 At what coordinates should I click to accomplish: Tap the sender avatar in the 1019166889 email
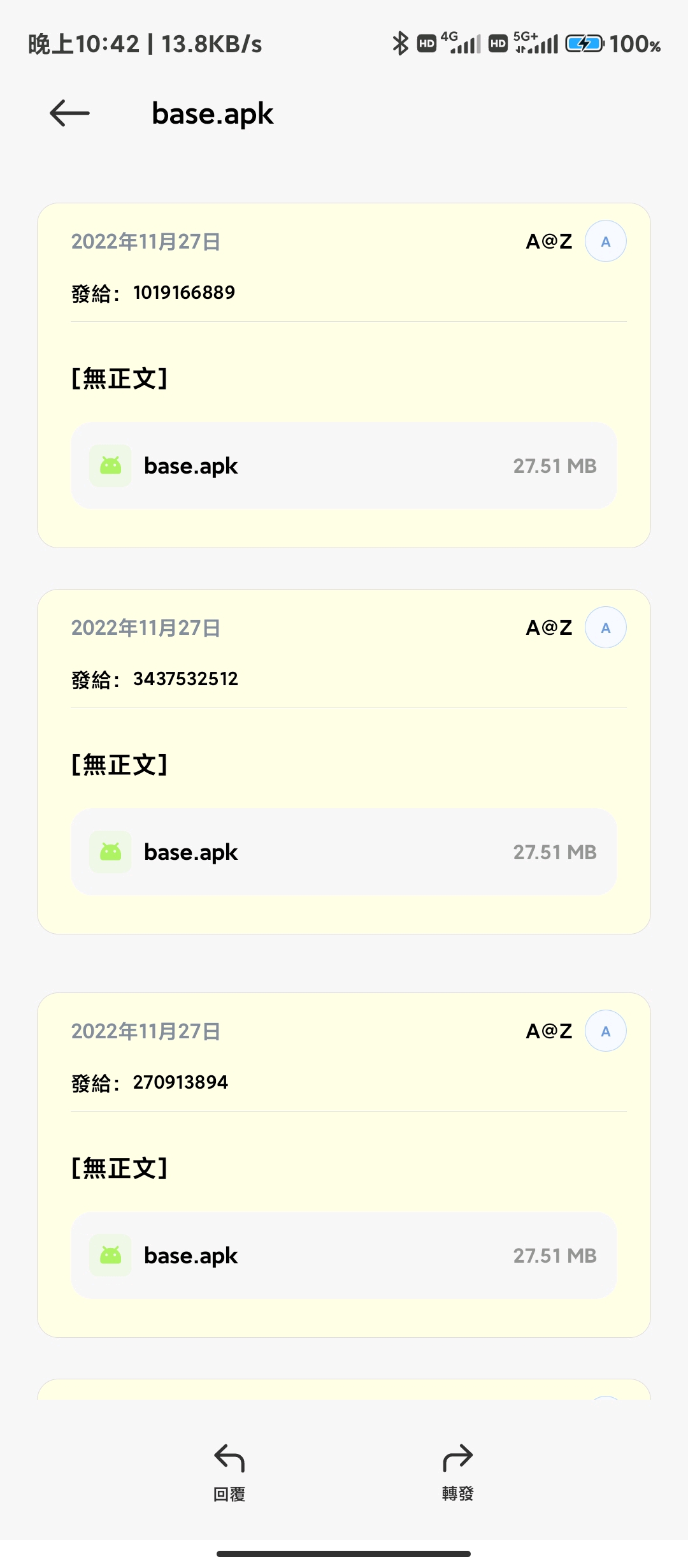coord(606,242)
